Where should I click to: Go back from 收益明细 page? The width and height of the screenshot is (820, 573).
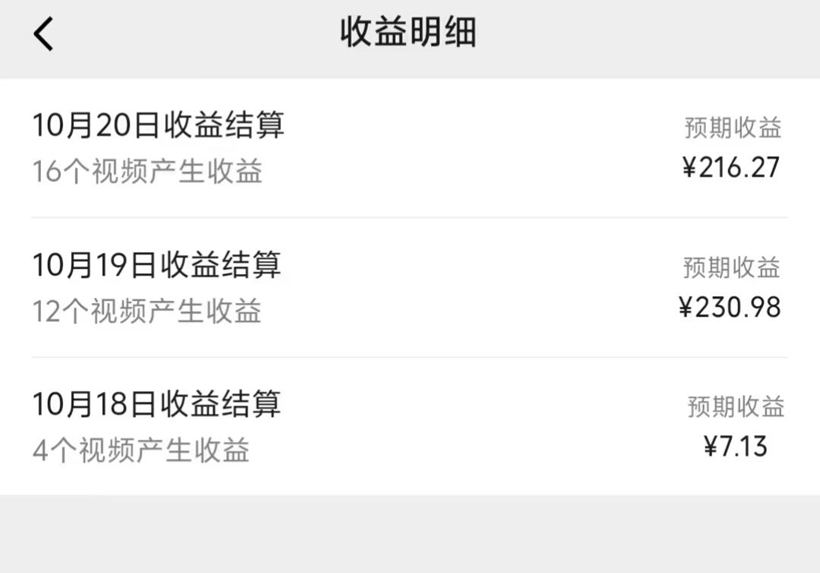42,34
